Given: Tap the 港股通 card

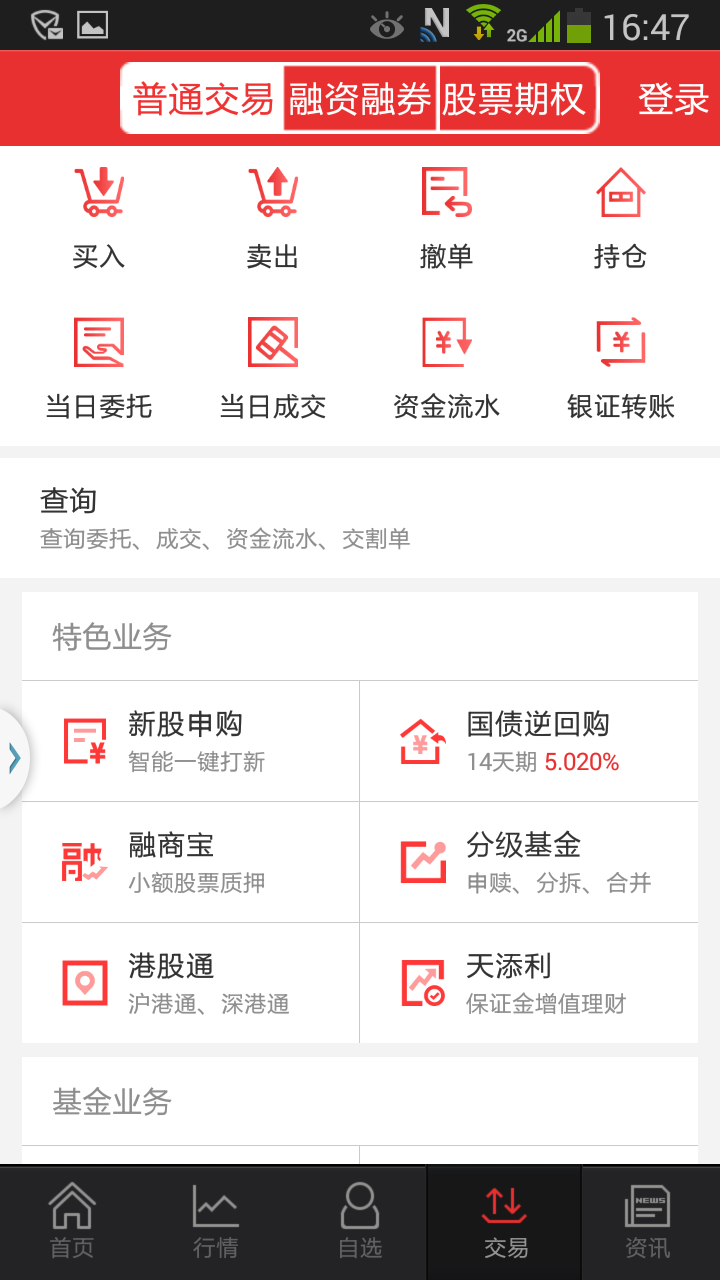Looking at the screenshot, I should click(190, 983).
